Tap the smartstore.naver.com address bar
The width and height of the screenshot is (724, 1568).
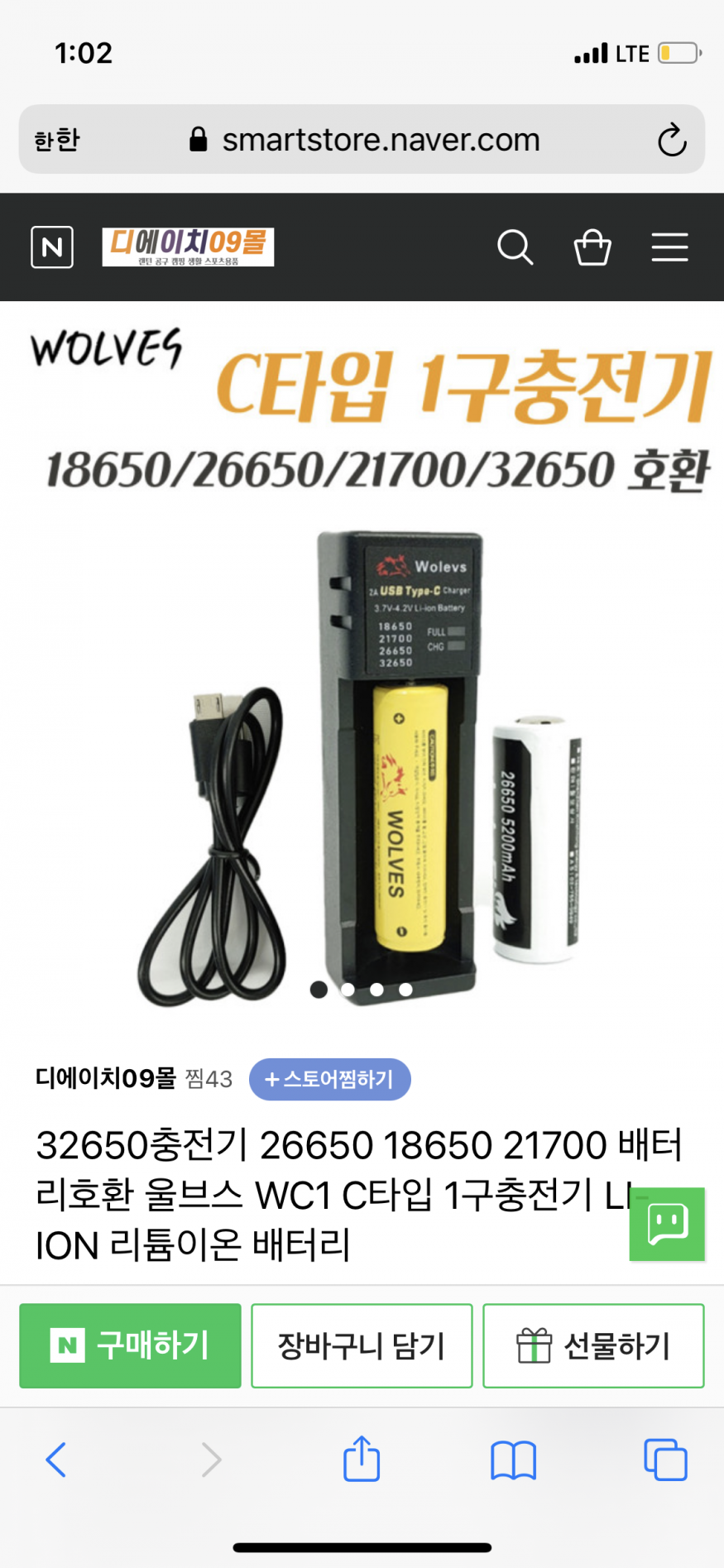[381, 140]
